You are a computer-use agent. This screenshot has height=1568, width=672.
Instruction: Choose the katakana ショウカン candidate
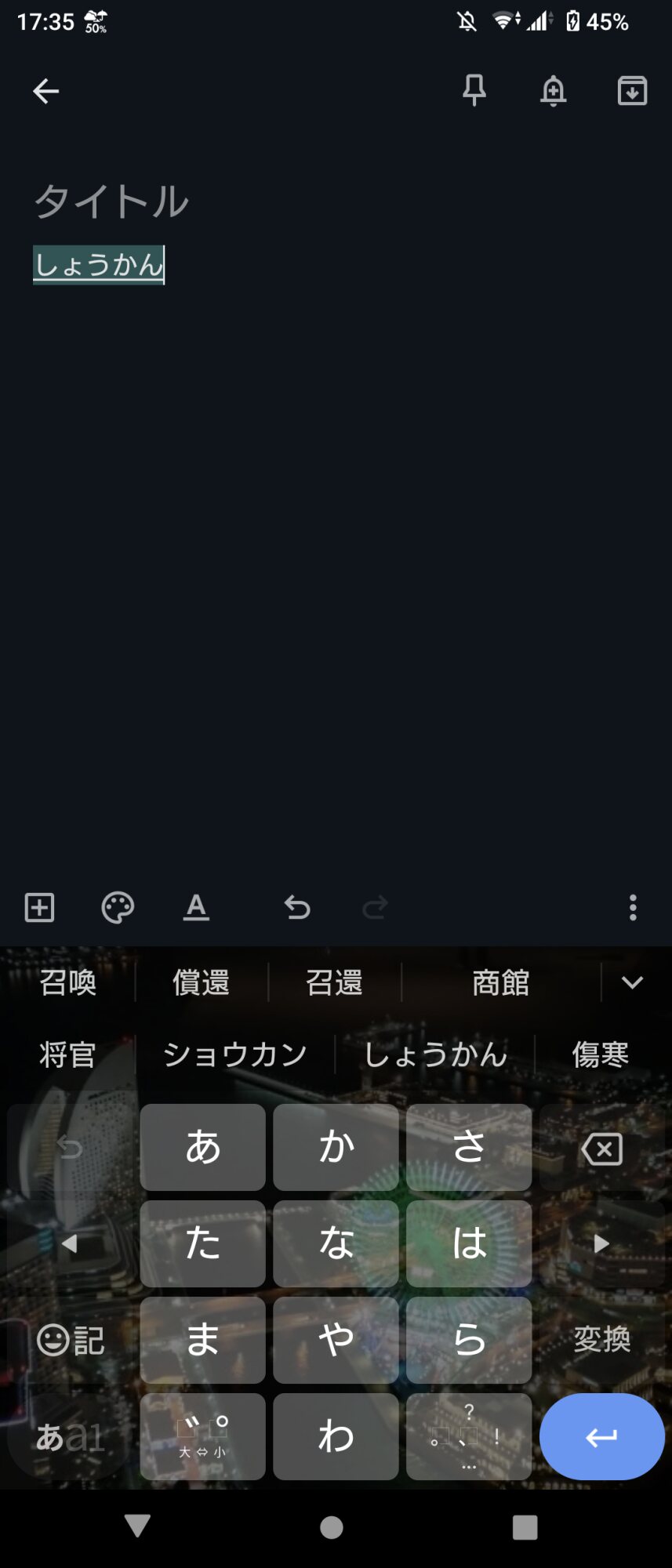(x=235, y=1054)
